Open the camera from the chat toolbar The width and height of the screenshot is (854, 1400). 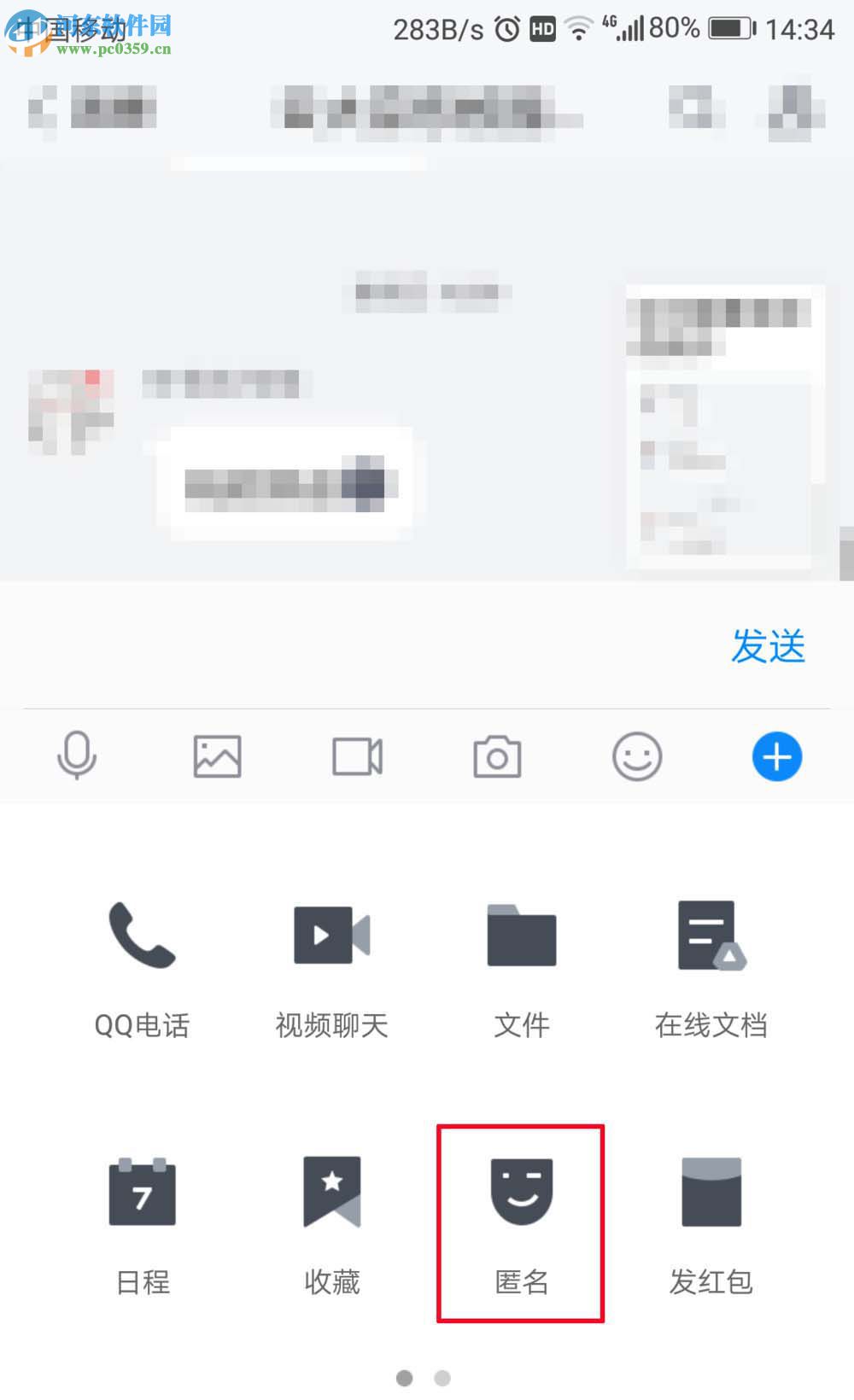click(x=497, y=756)
